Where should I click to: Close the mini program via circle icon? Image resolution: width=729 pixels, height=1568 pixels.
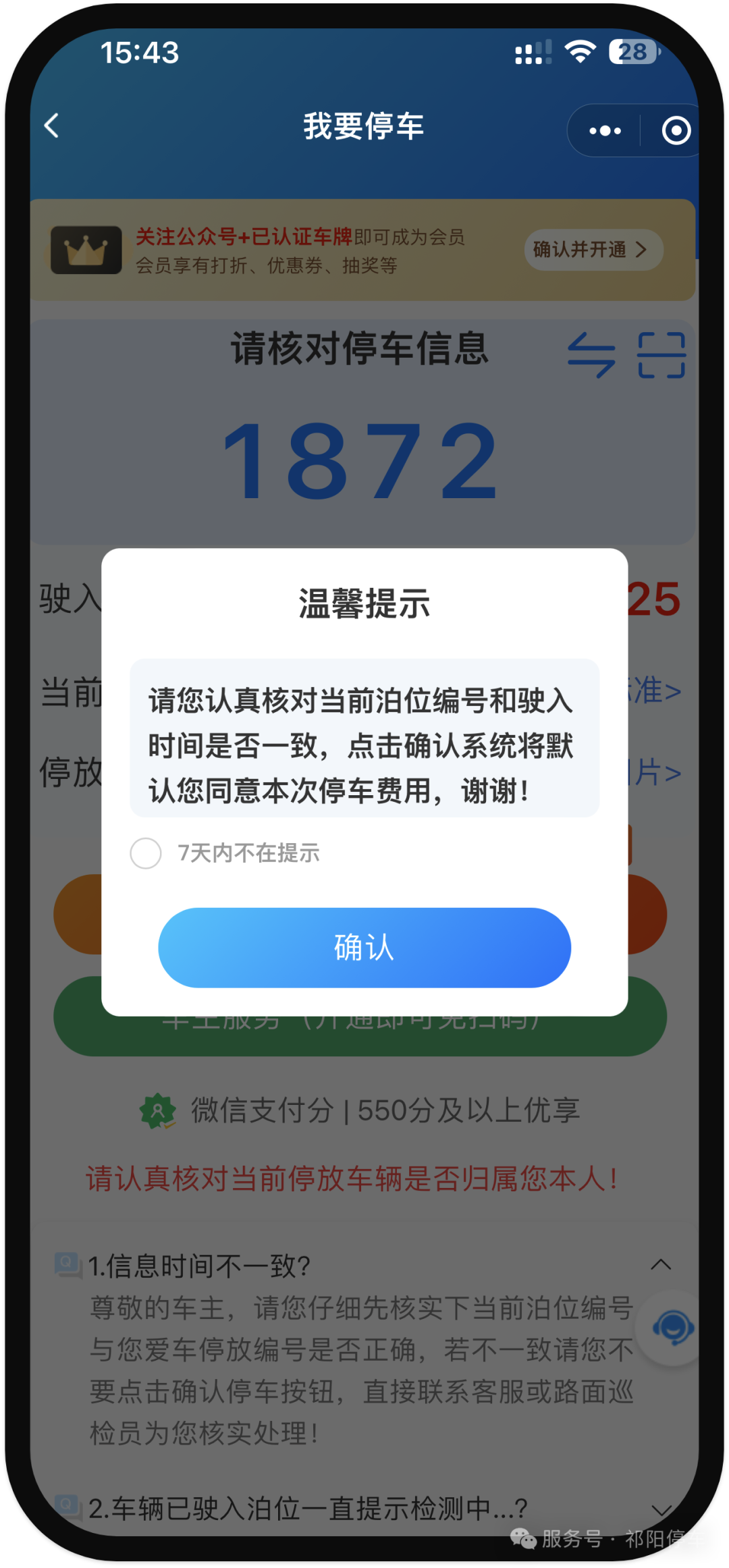point(676,131)
